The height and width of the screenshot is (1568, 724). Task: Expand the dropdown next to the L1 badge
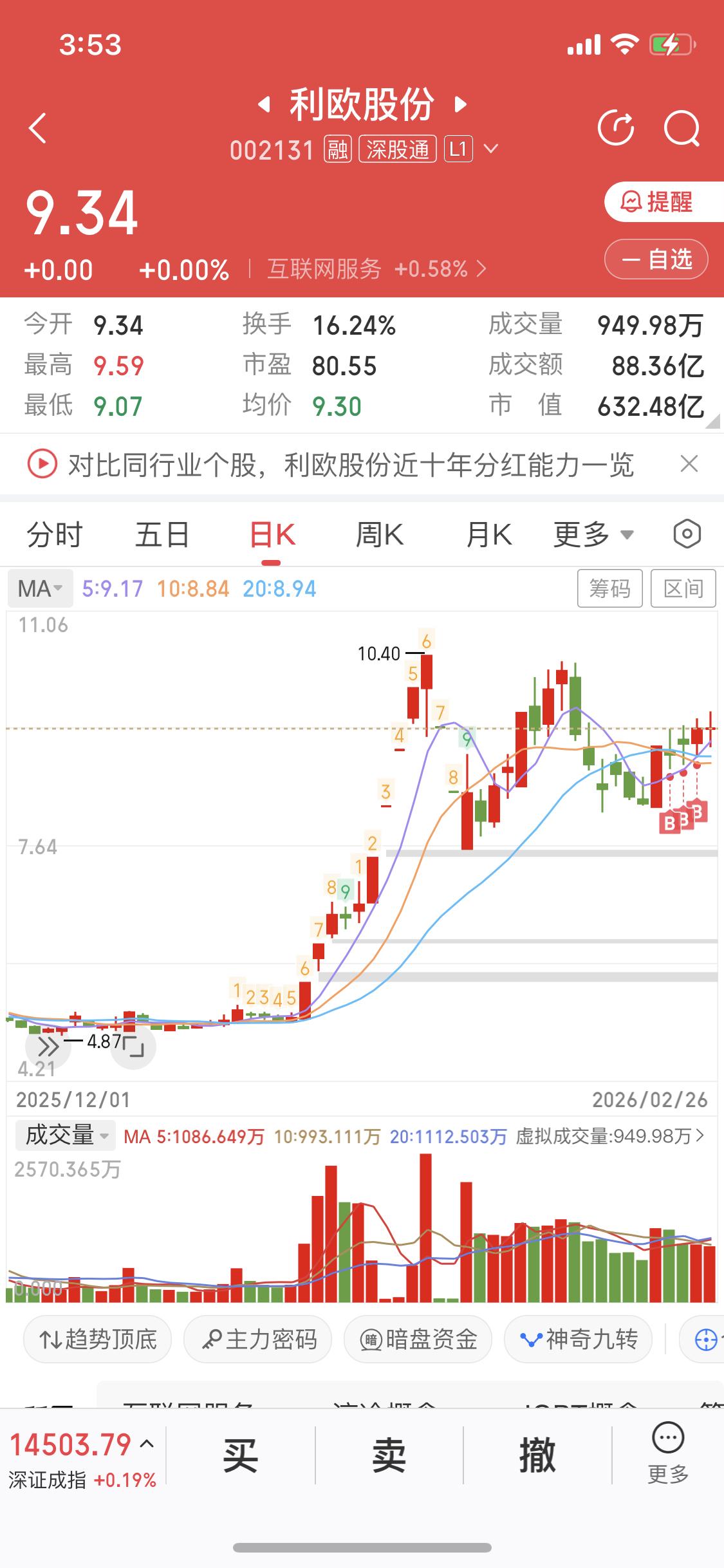490,149
